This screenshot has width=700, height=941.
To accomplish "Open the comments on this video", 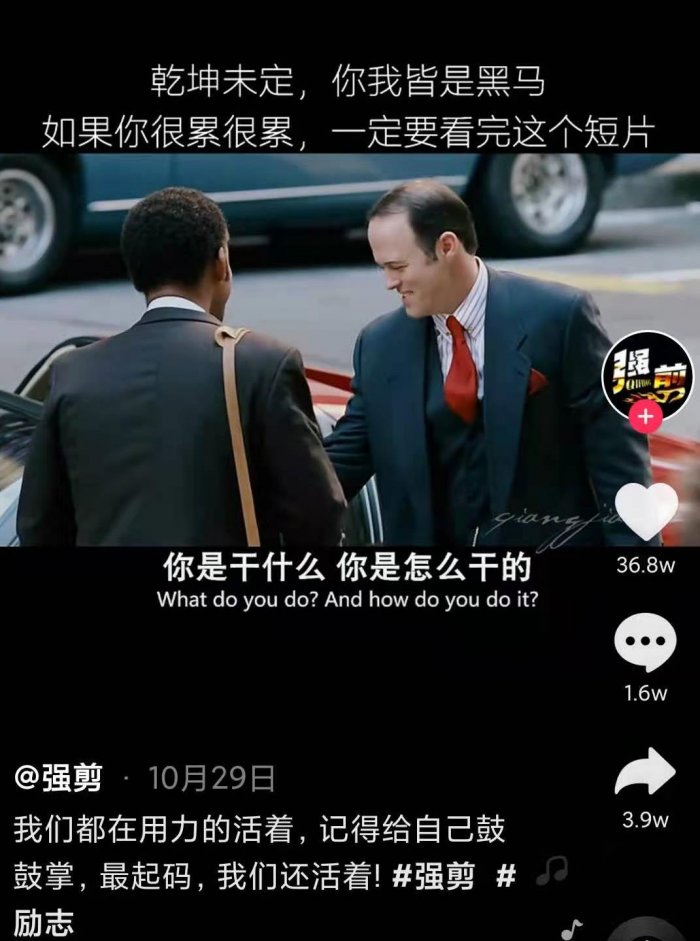I will click(x=645, y=643).
